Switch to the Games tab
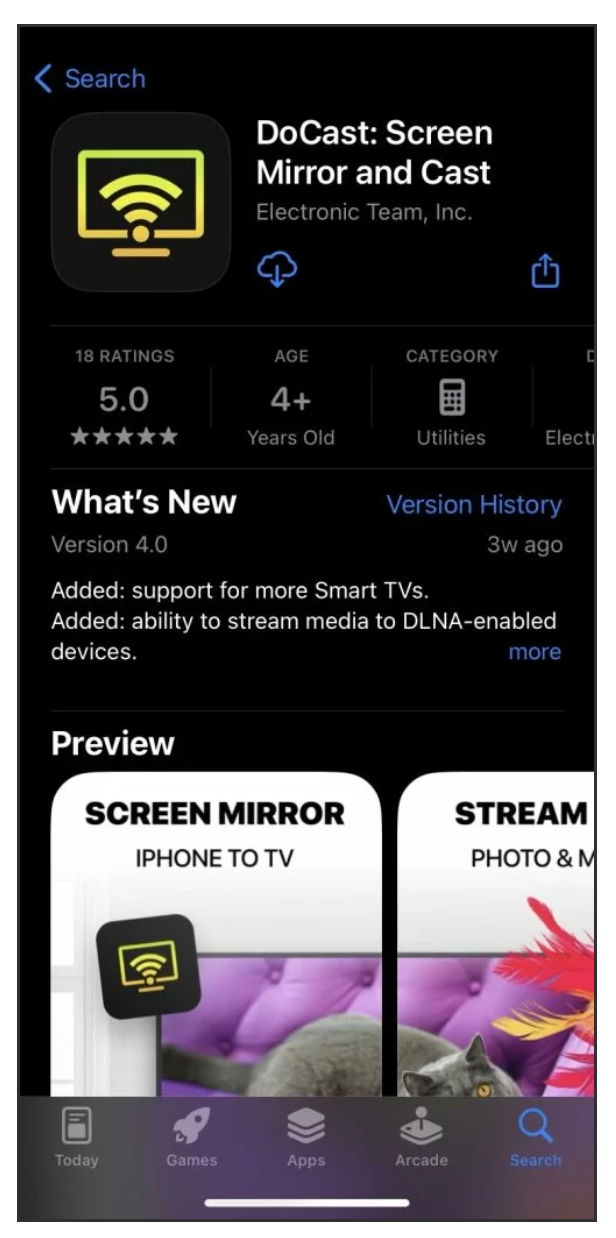Viewport: 616px width, 1238px height. point(190,1137)
